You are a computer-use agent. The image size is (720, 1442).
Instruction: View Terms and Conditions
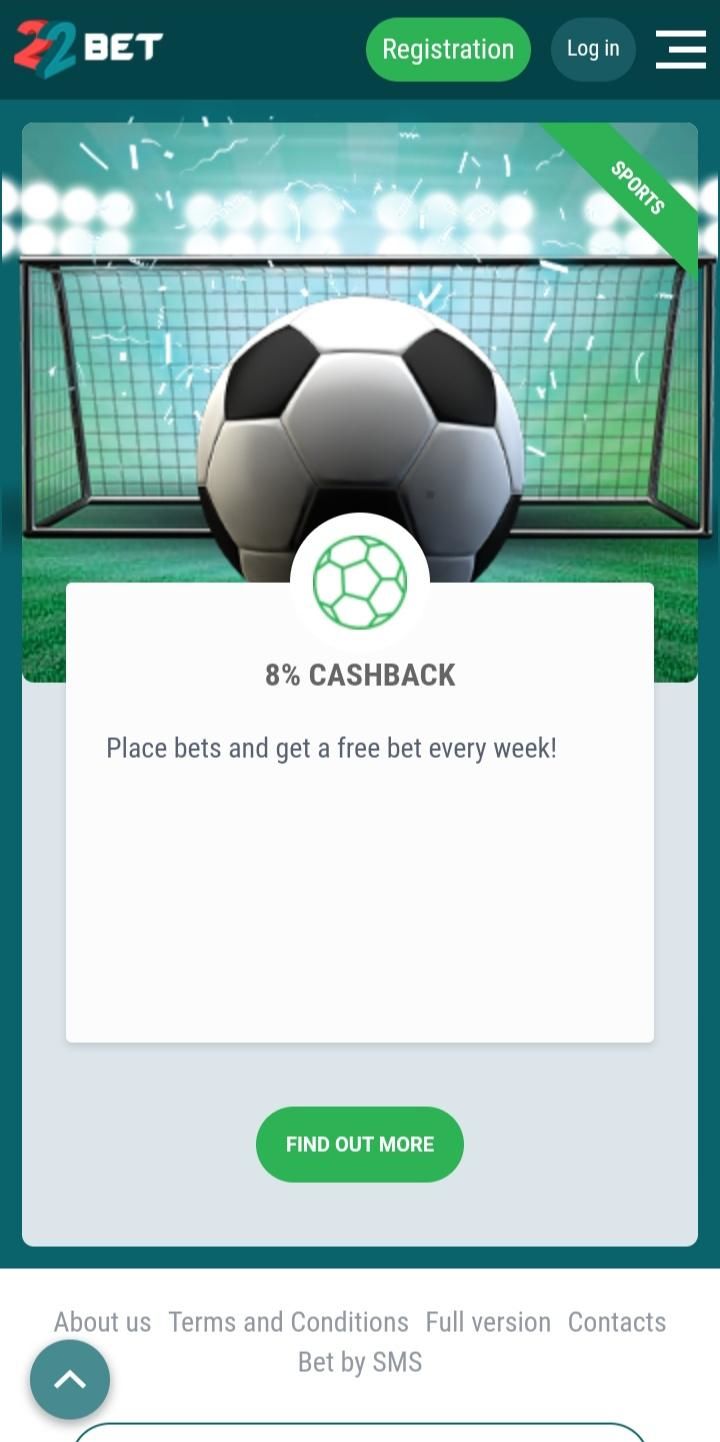(288, 1322)
